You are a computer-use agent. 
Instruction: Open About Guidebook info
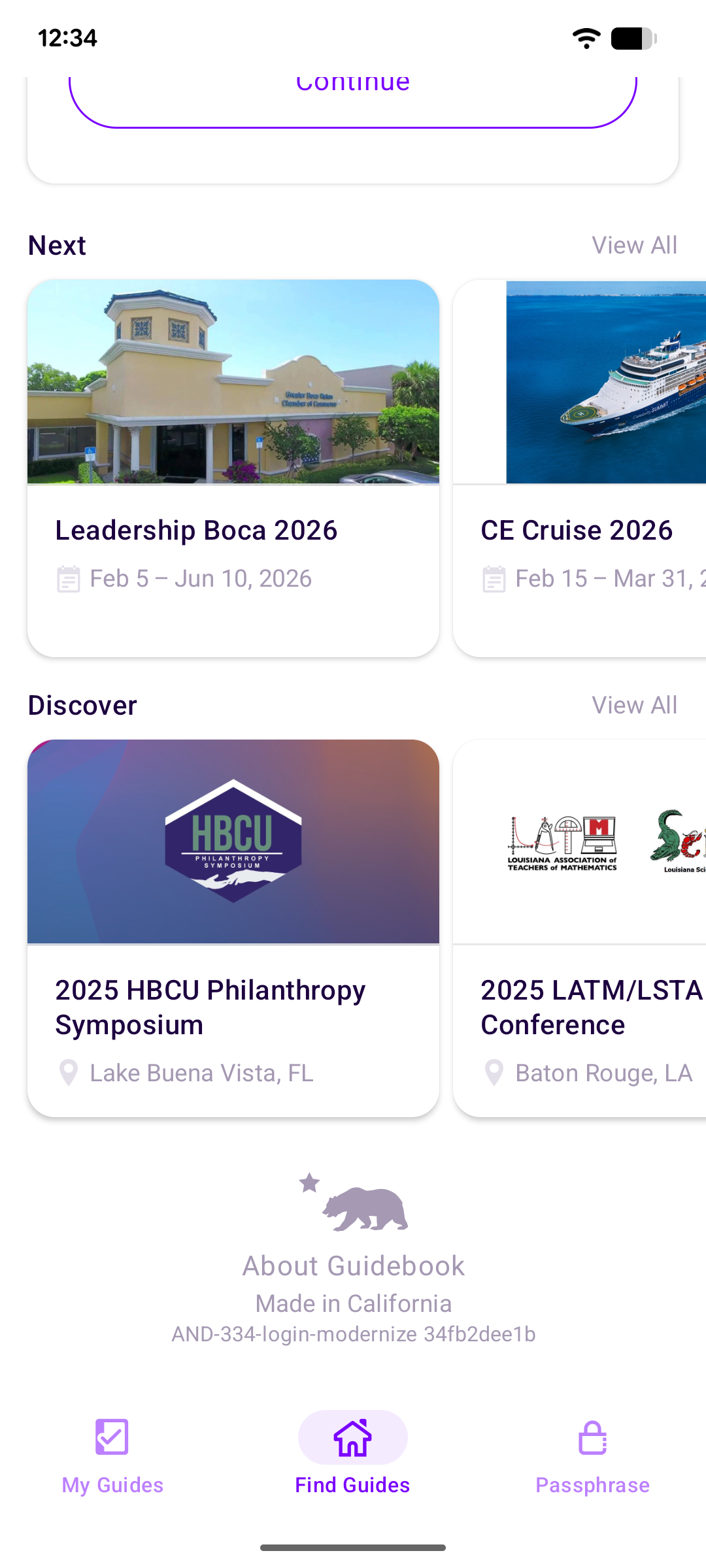(x=353, y=1266)
